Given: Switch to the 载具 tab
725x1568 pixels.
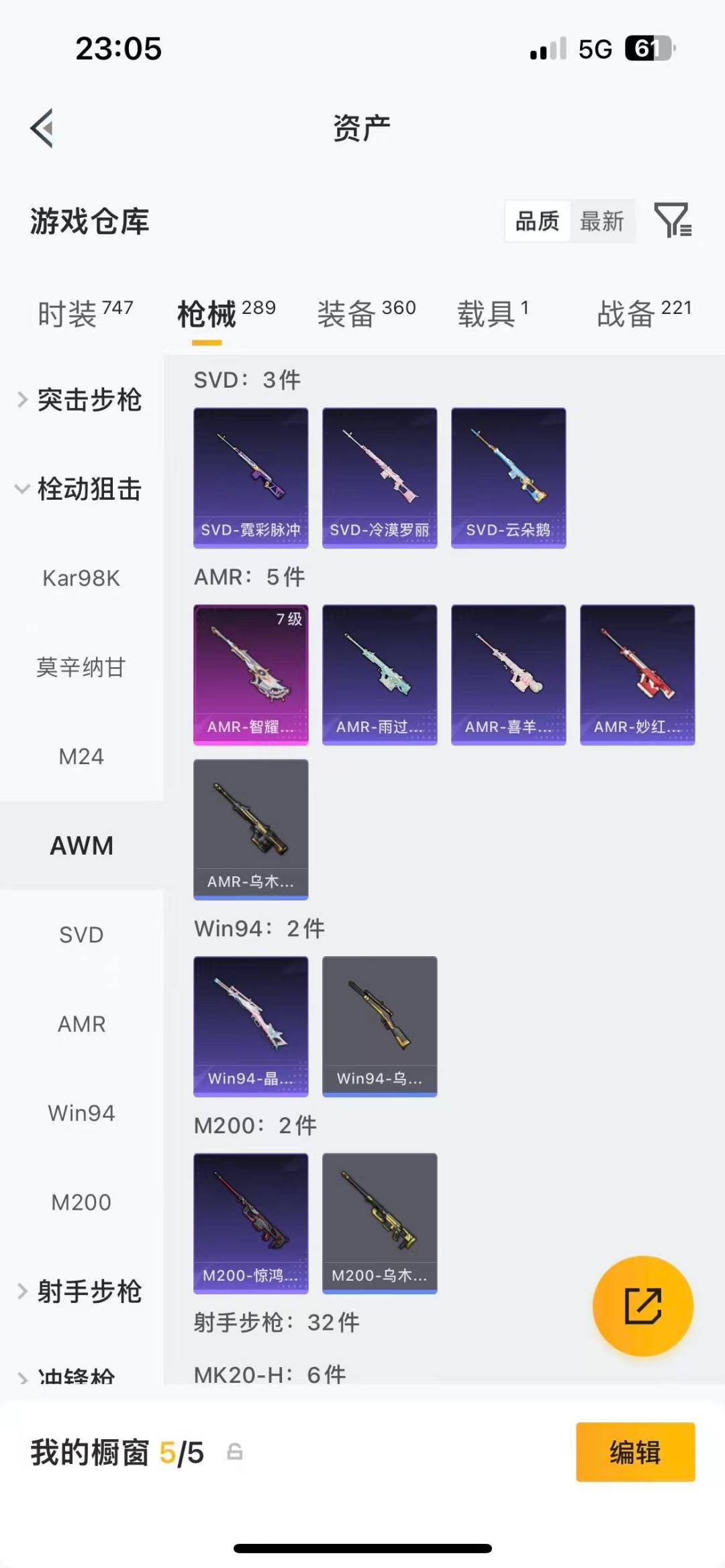Looking at the screenshot, I should click(x=493, y=313).
